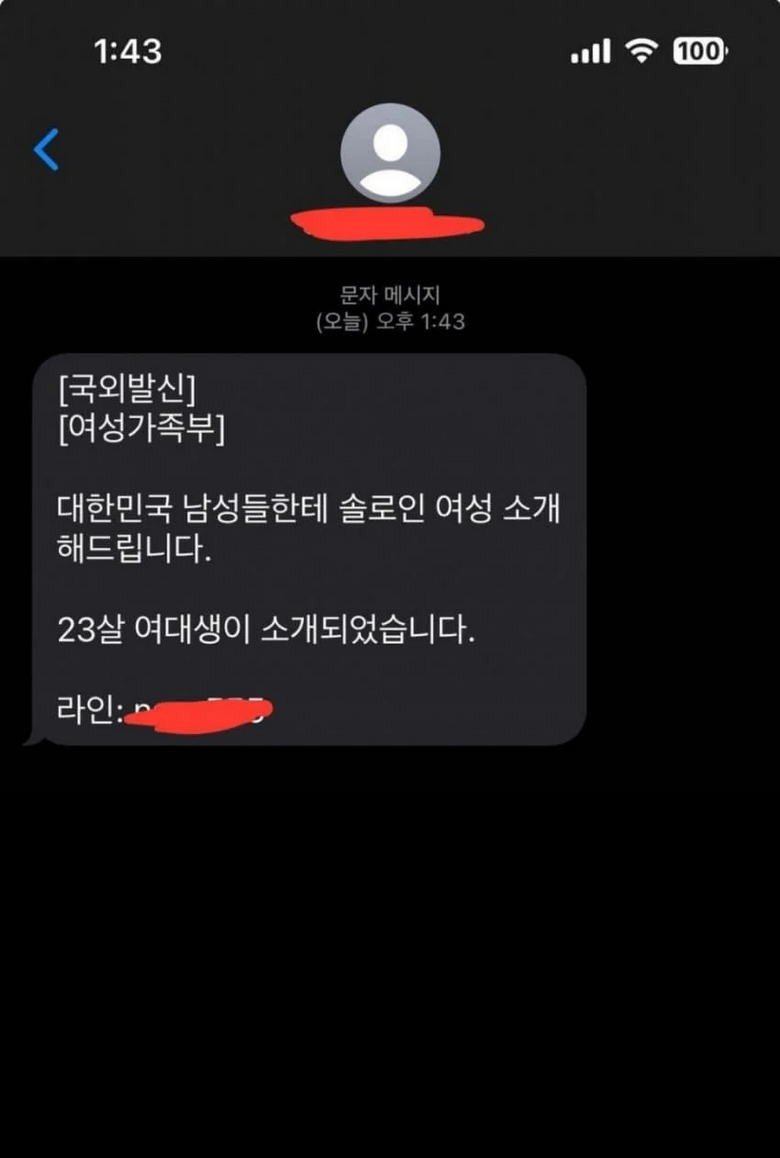Go back to the messages list
Screen dimensions: 780x1158
tap(46, 150)
